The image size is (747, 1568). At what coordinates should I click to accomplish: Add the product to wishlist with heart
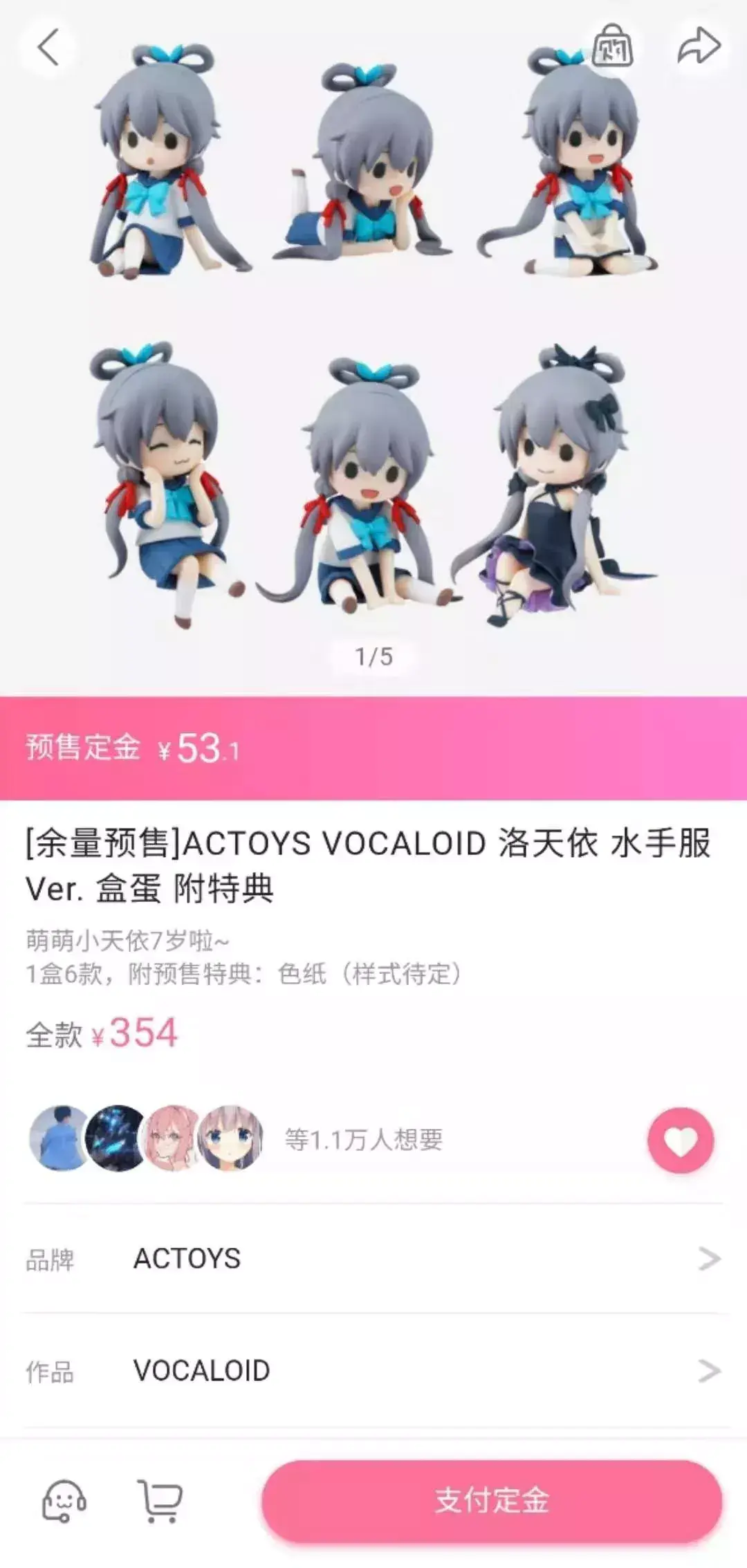pyautogui.click(x=681, y=1141)
